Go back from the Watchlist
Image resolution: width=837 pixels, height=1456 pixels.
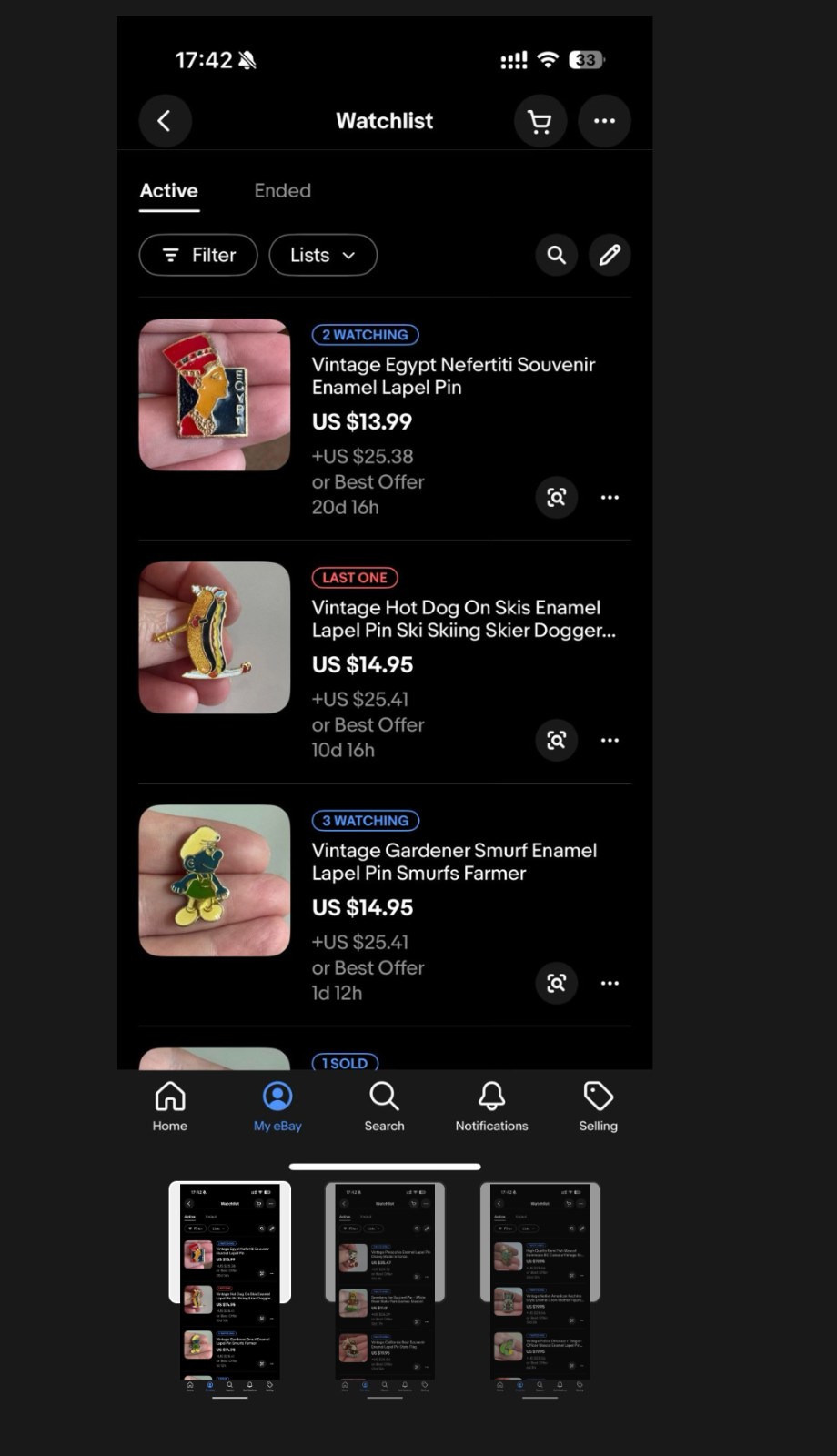165,121
